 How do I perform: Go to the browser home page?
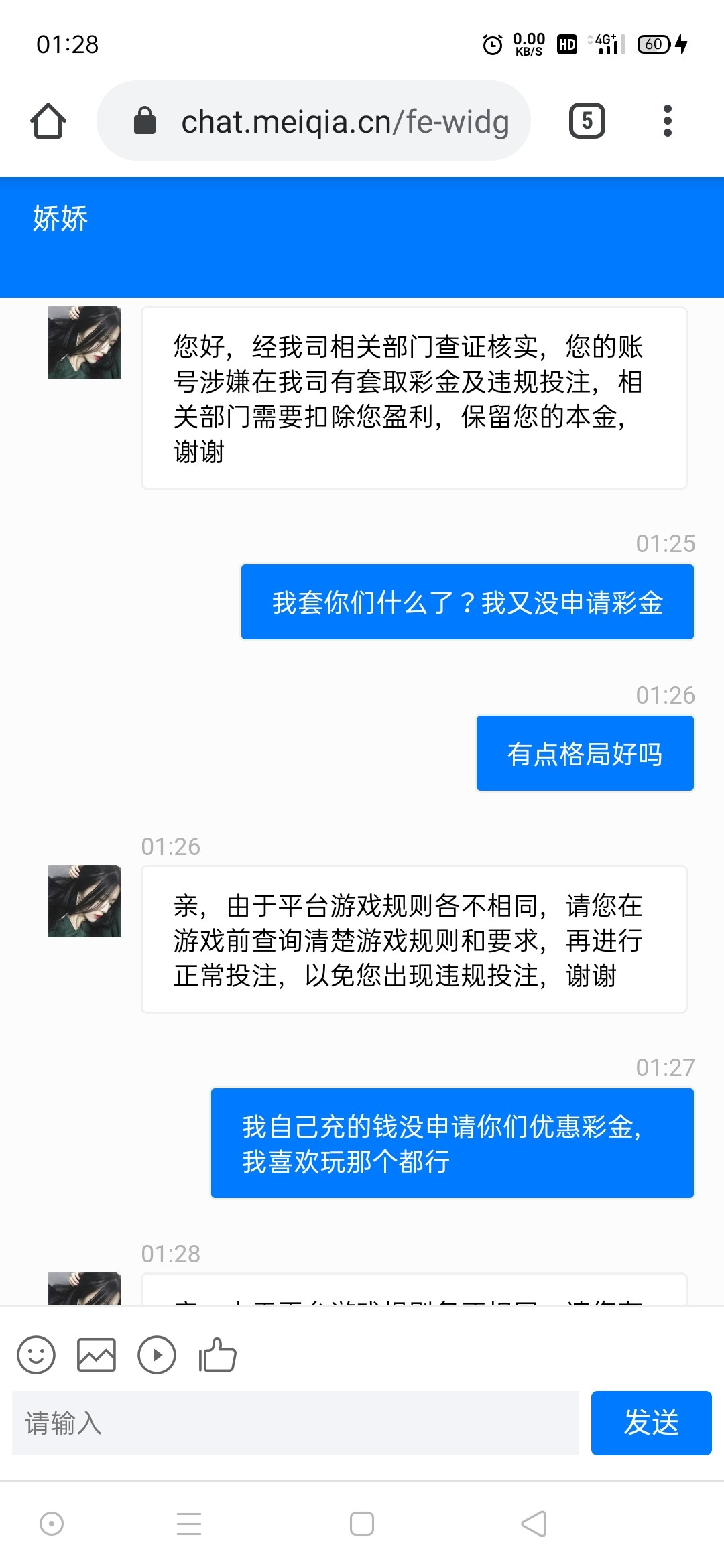[x=48, y=121]
